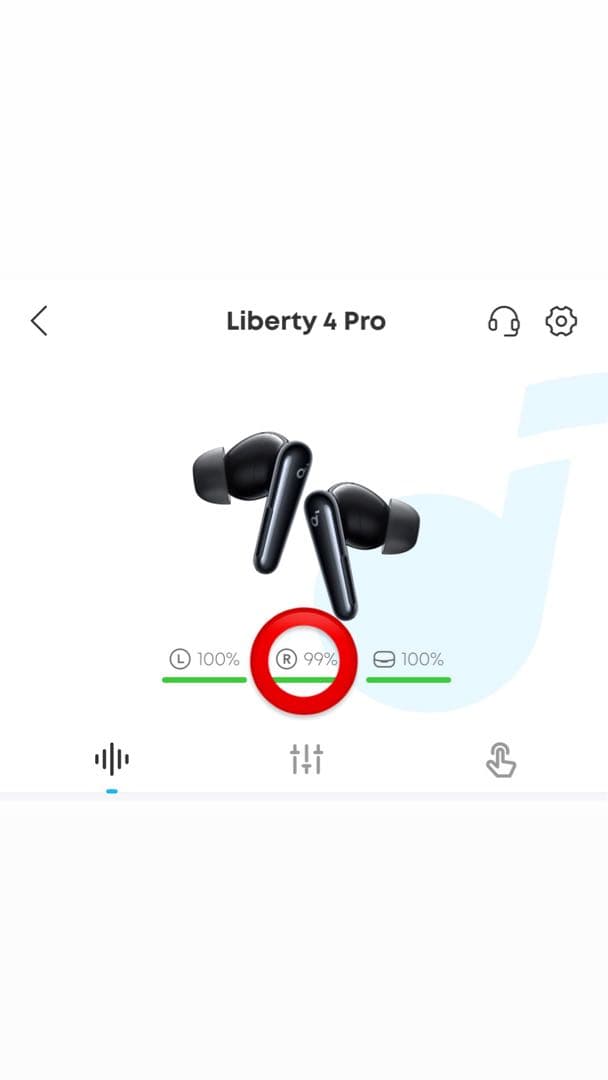This screenshot has height=1080, width=608.
Task: Switch to the equalizer sliders tab
Action: point(307,760)
